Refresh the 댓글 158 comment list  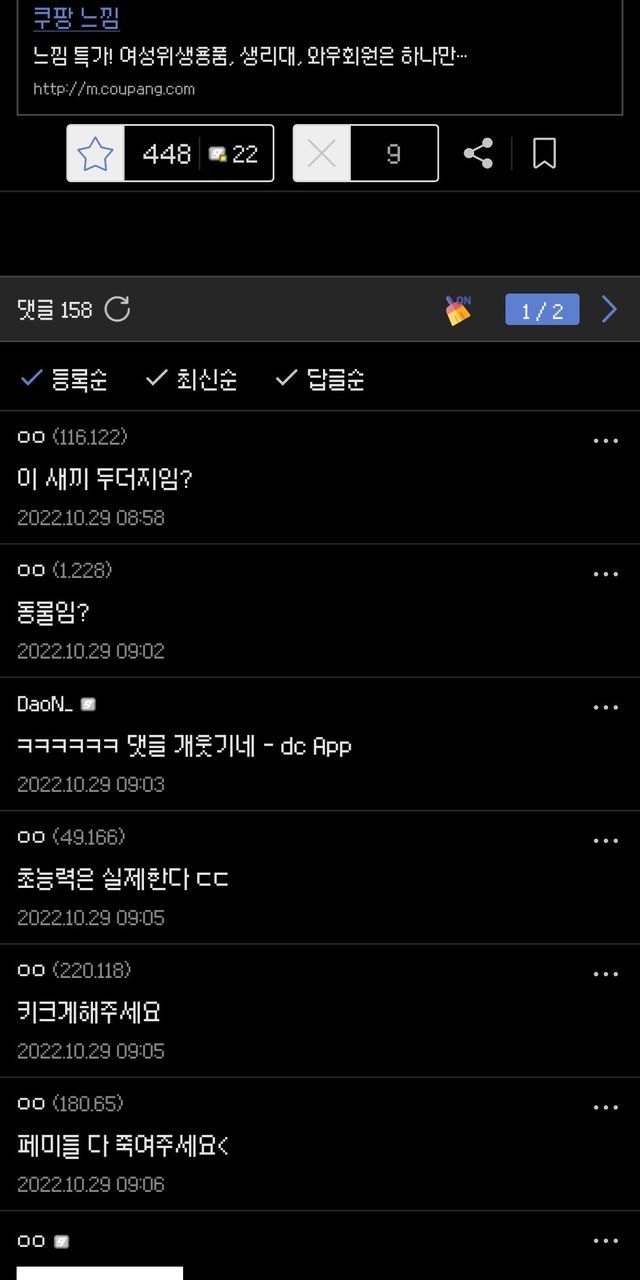tap(118, 309)
